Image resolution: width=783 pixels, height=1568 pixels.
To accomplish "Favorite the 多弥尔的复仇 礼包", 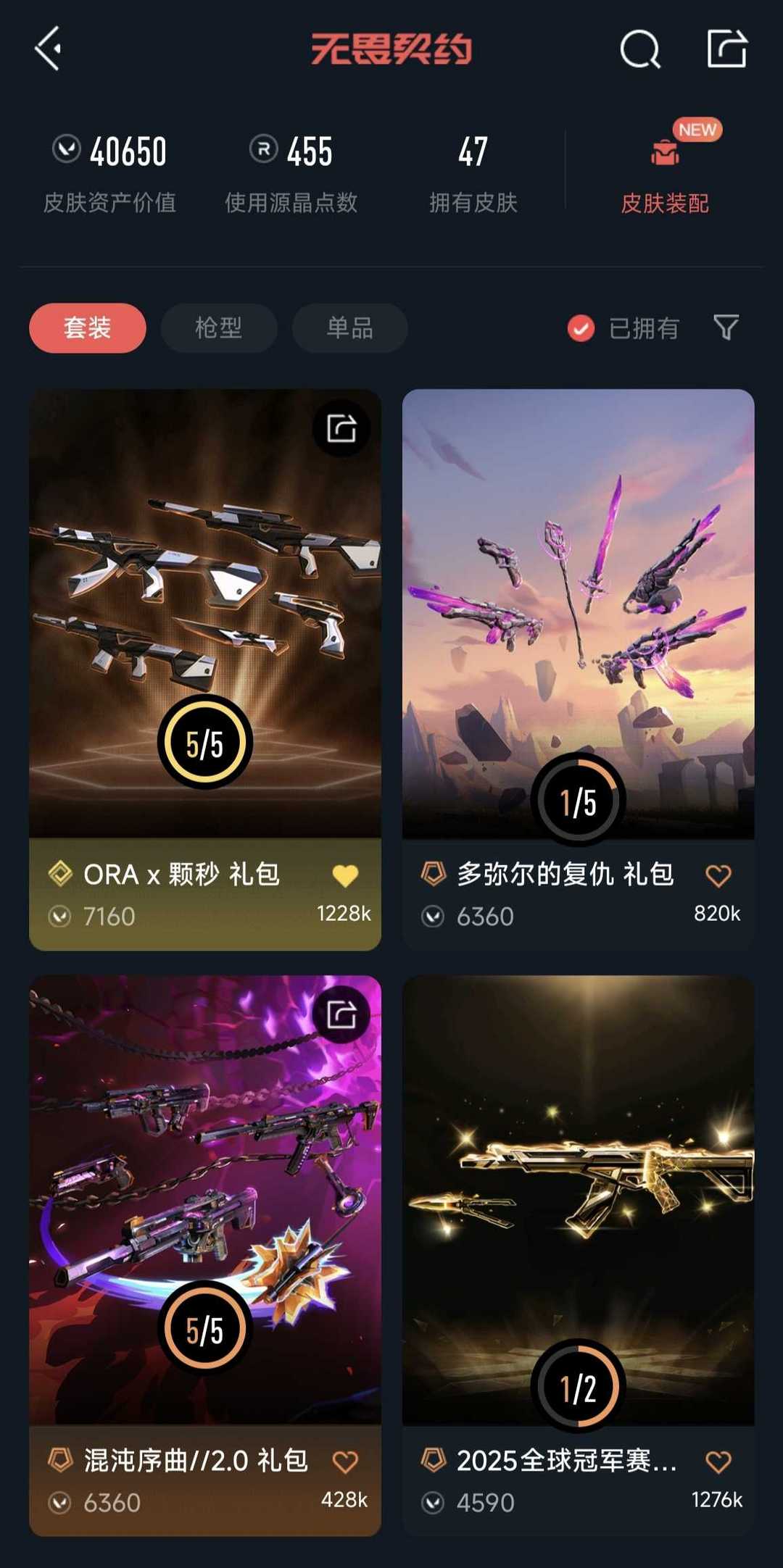I will 718,875.
